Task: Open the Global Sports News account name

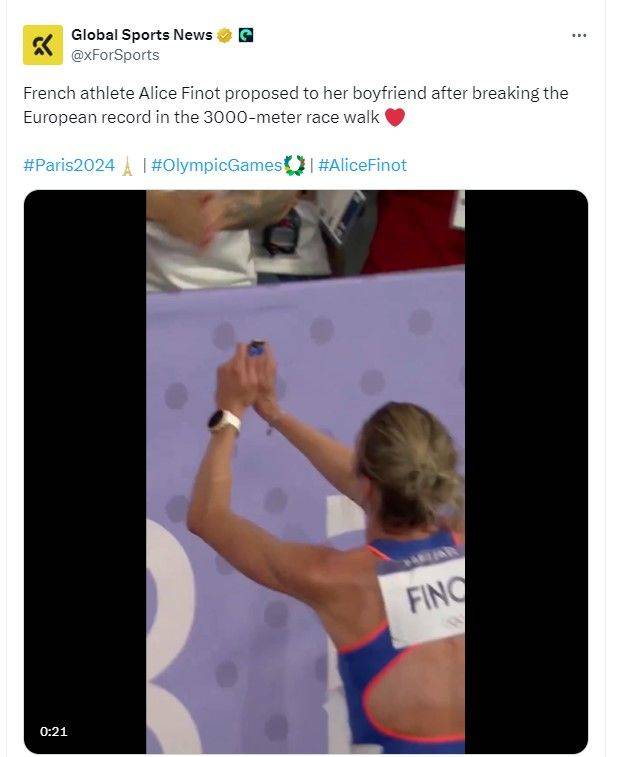Action: 141,35
